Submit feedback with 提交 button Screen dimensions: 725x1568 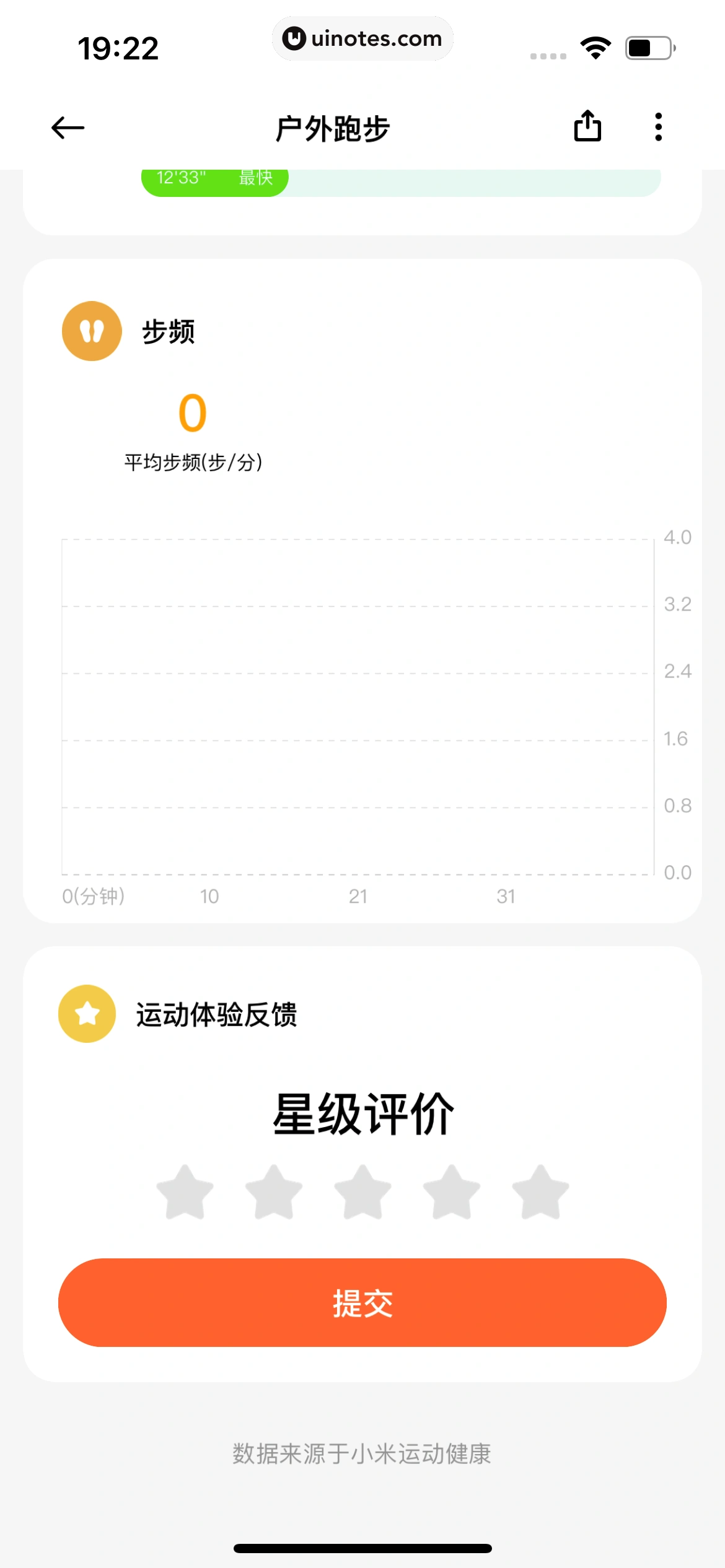tap(362, 1302)
